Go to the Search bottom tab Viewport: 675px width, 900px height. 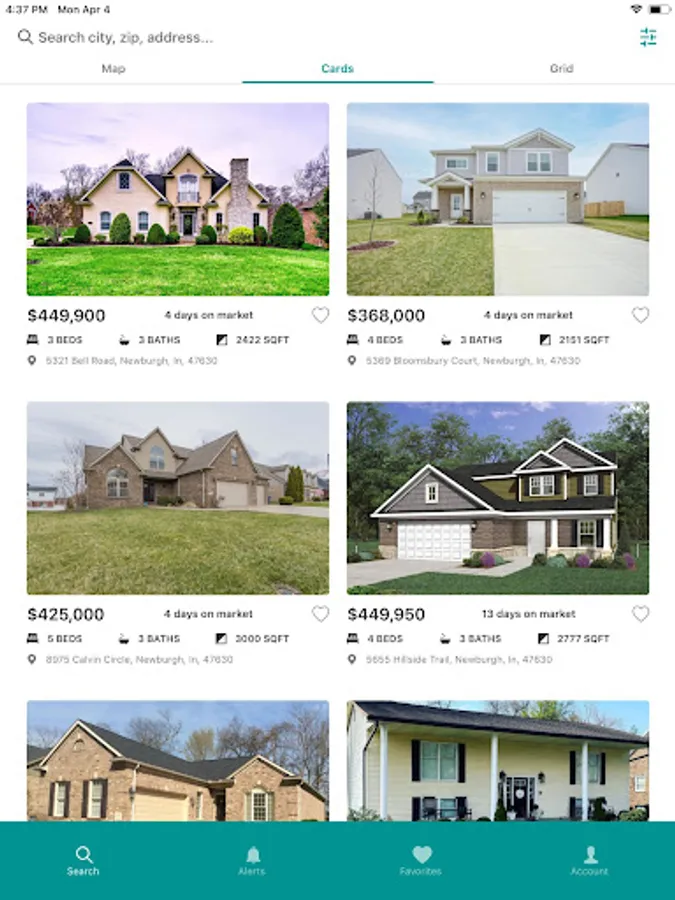coord(83,860)
